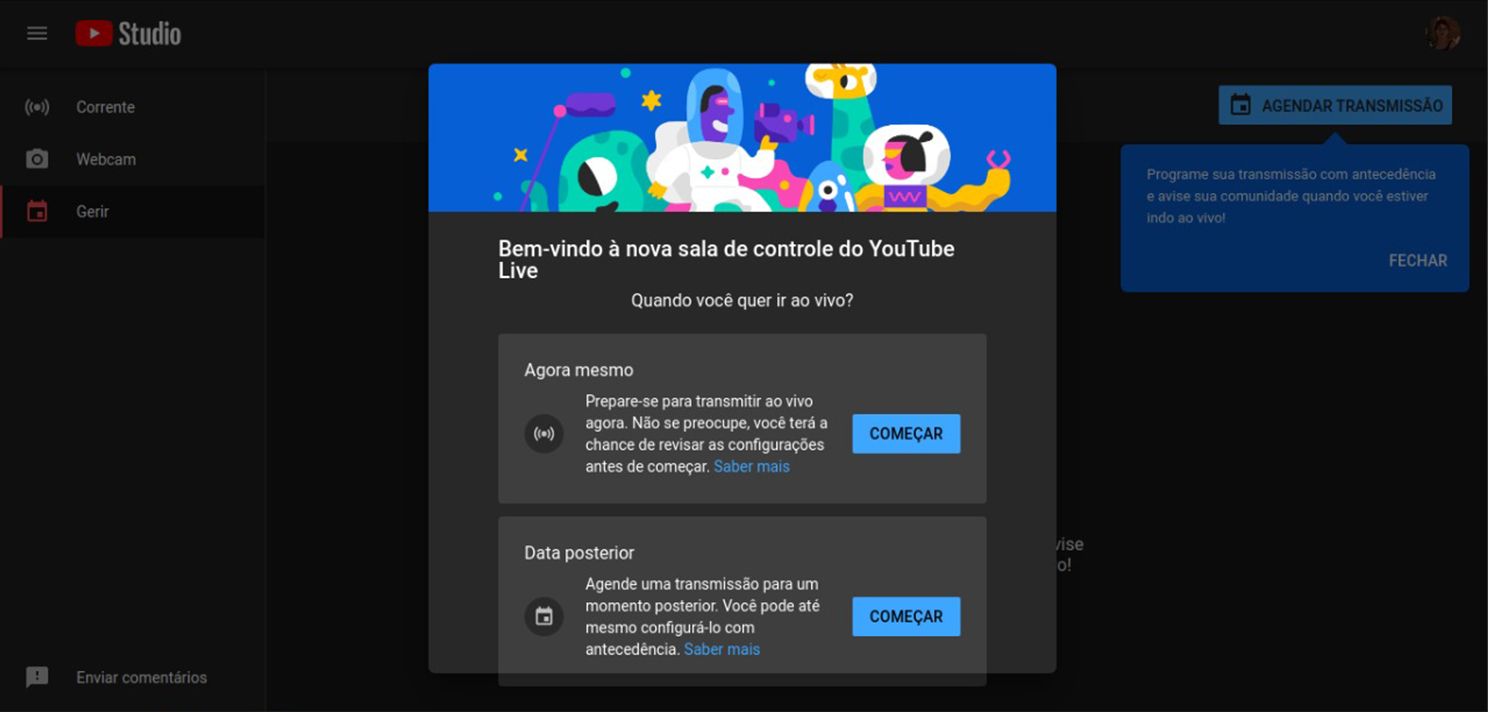The height and width of the screenshot is (712, 1488).
Task: Start streaming now with Agora mesmo Começar
Action: click(x=906, y=434)
